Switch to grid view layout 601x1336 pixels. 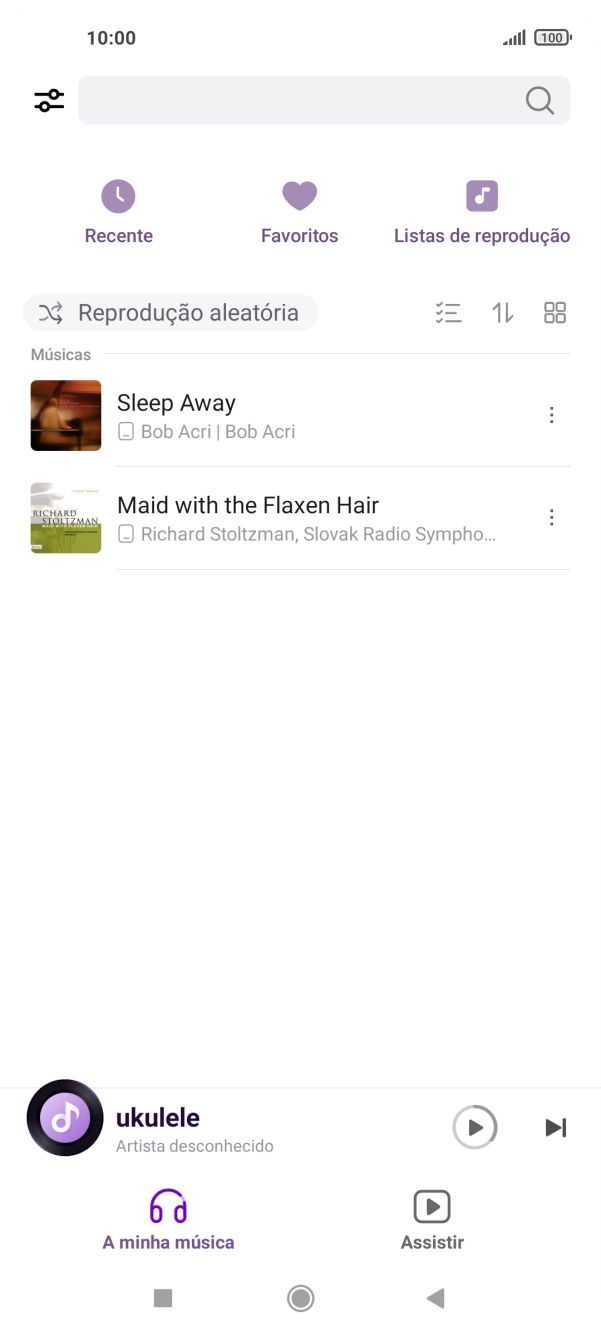pos(555,313)
